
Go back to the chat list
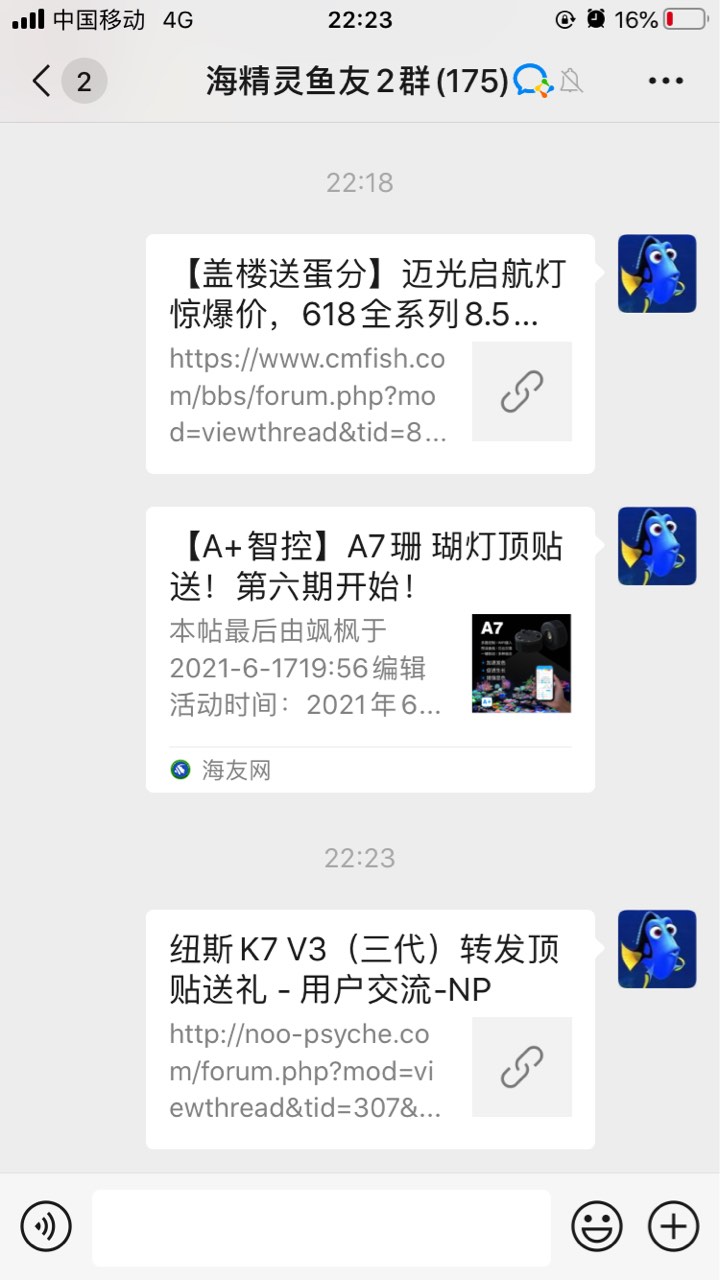tap(42, 81)
